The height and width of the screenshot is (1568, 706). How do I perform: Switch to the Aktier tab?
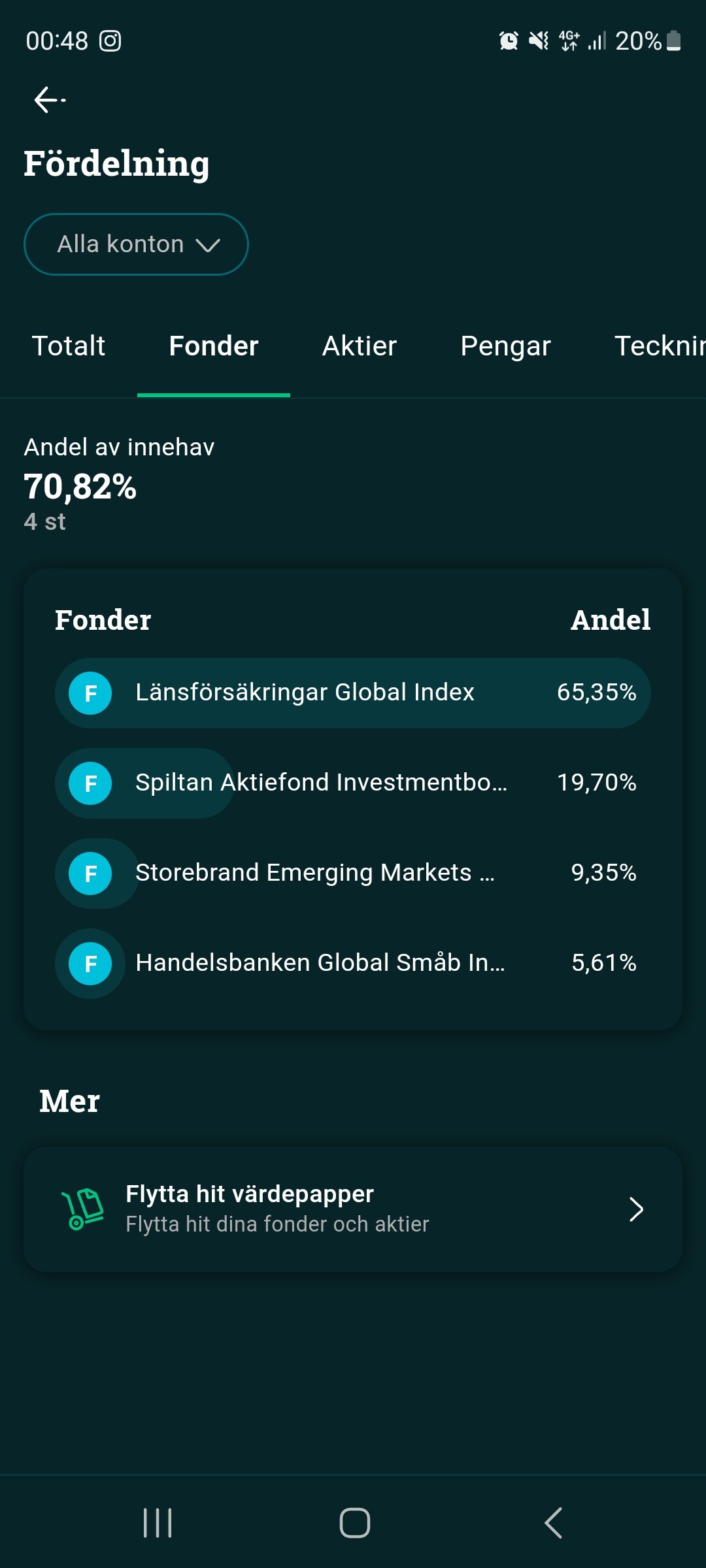360,346
